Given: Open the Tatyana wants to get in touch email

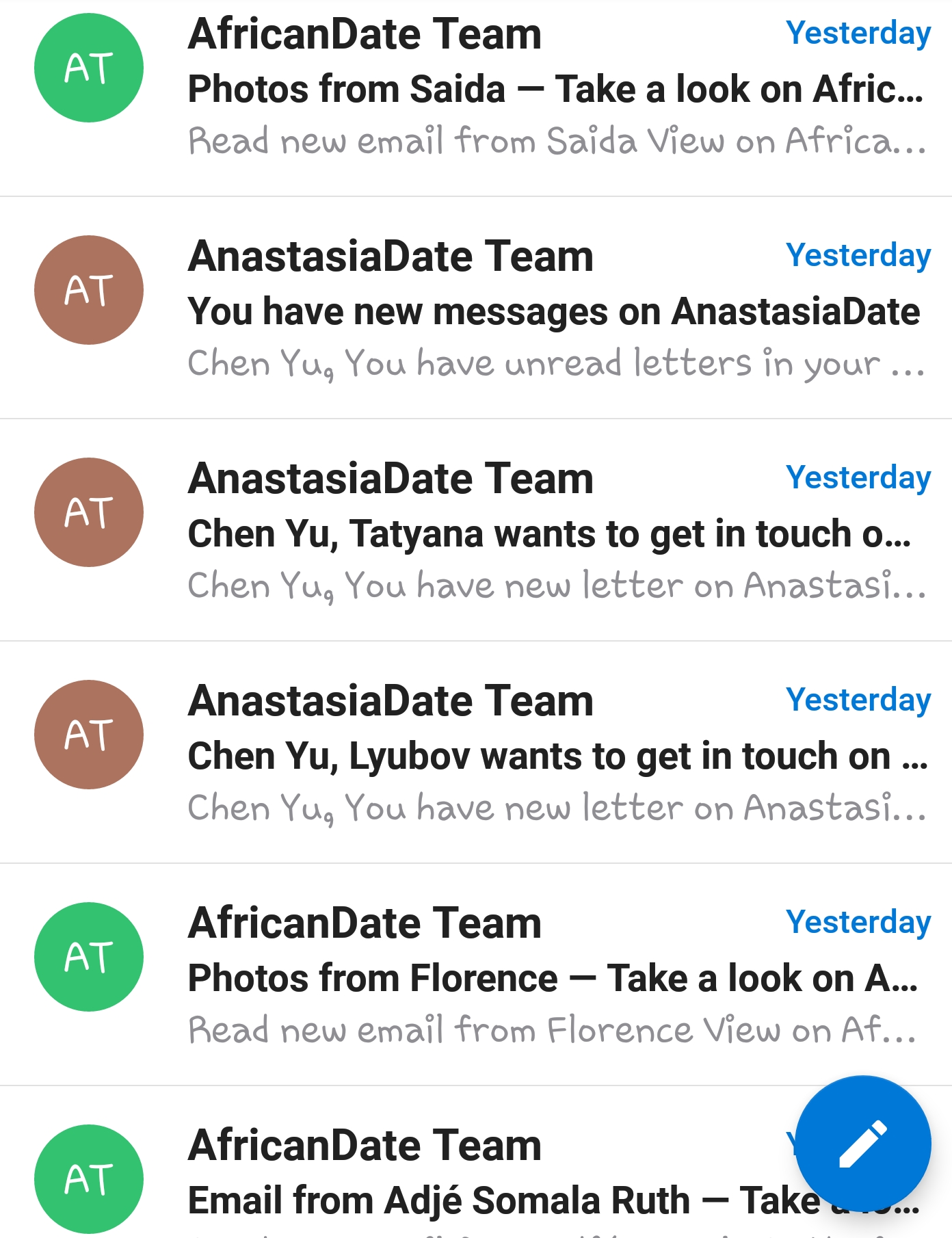Looking at the screenshot, I should [x=479, y=534].
